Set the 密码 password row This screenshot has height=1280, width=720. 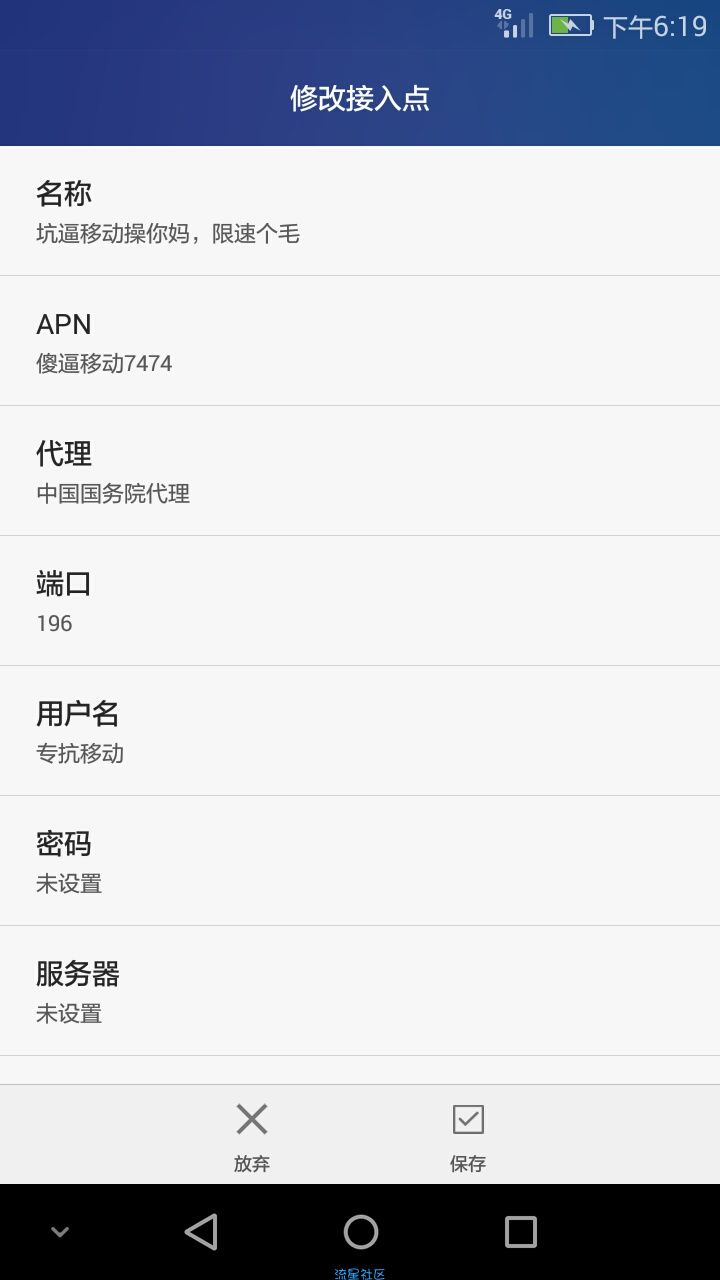[360, 861]
